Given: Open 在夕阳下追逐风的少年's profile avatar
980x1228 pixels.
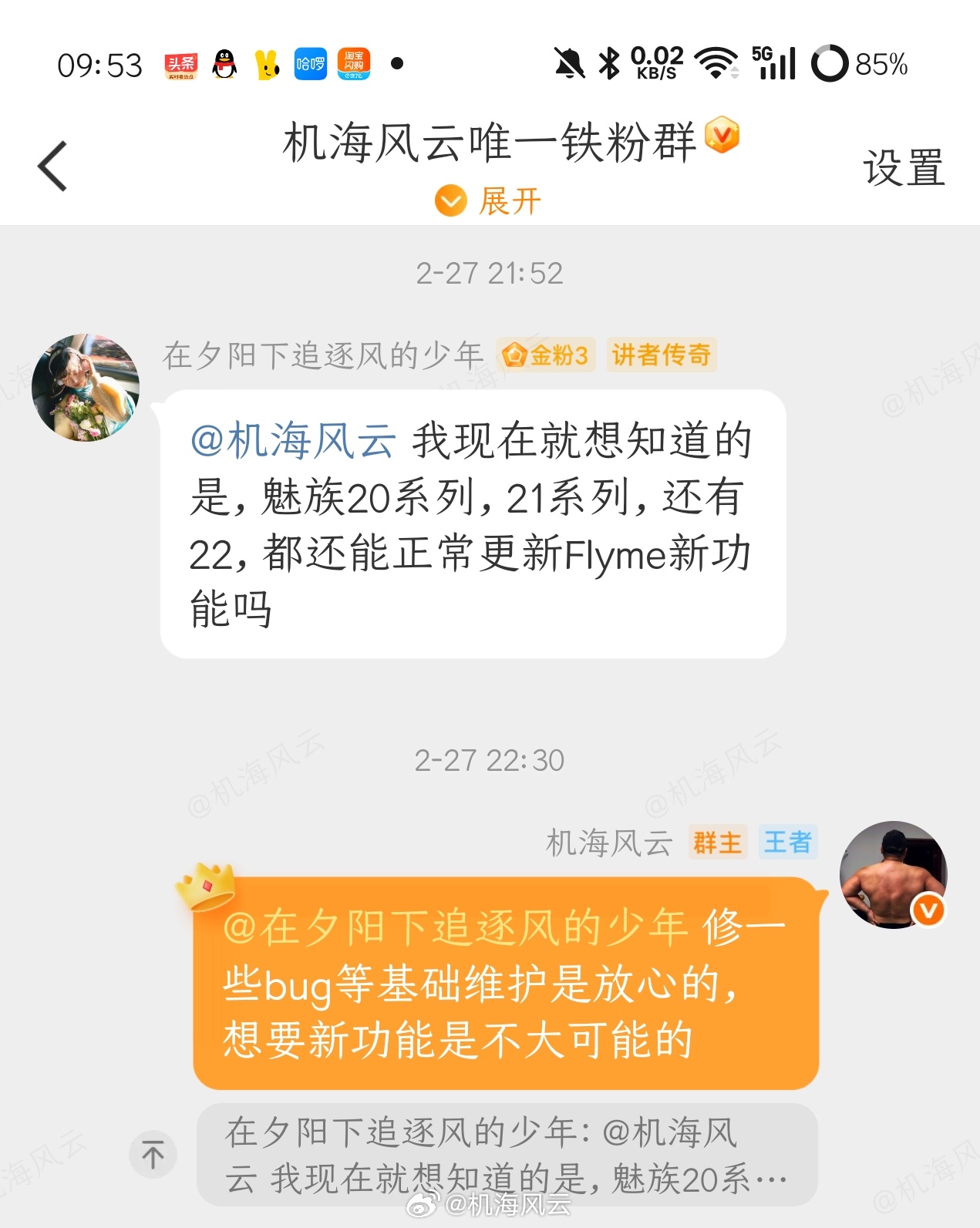Looking at the screenshot, I should (86, 385).
